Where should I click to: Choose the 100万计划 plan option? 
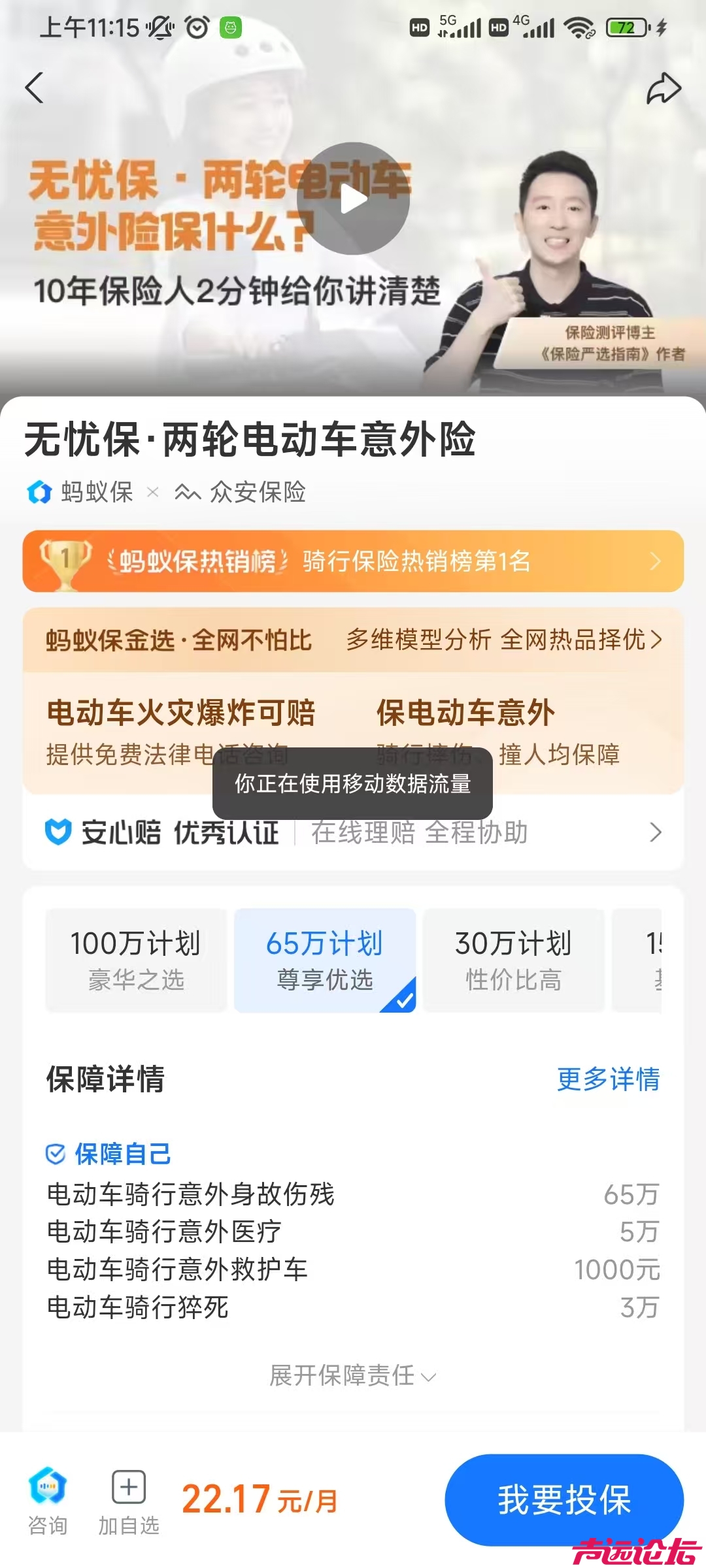click(135, 959)
